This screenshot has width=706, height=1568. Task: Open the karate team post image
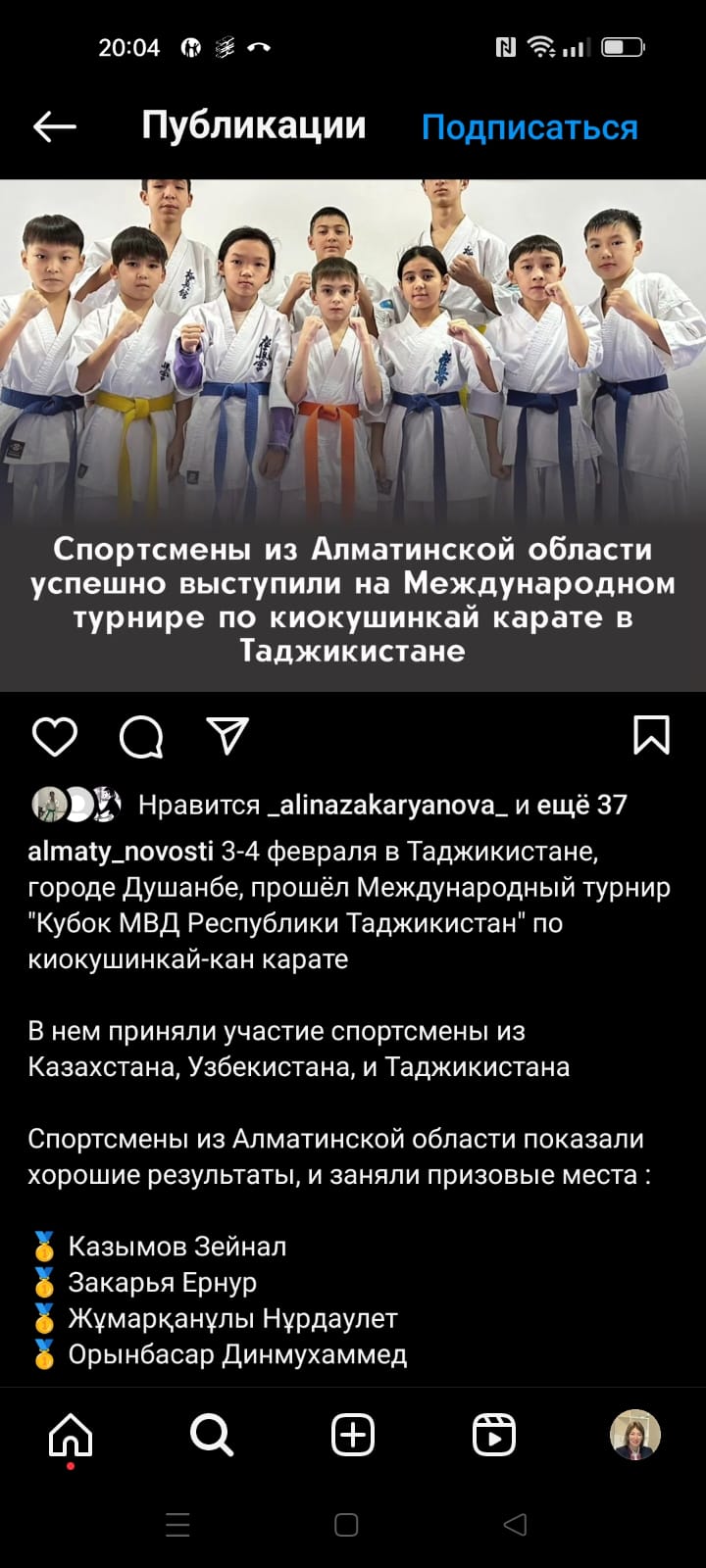point(353,435)
